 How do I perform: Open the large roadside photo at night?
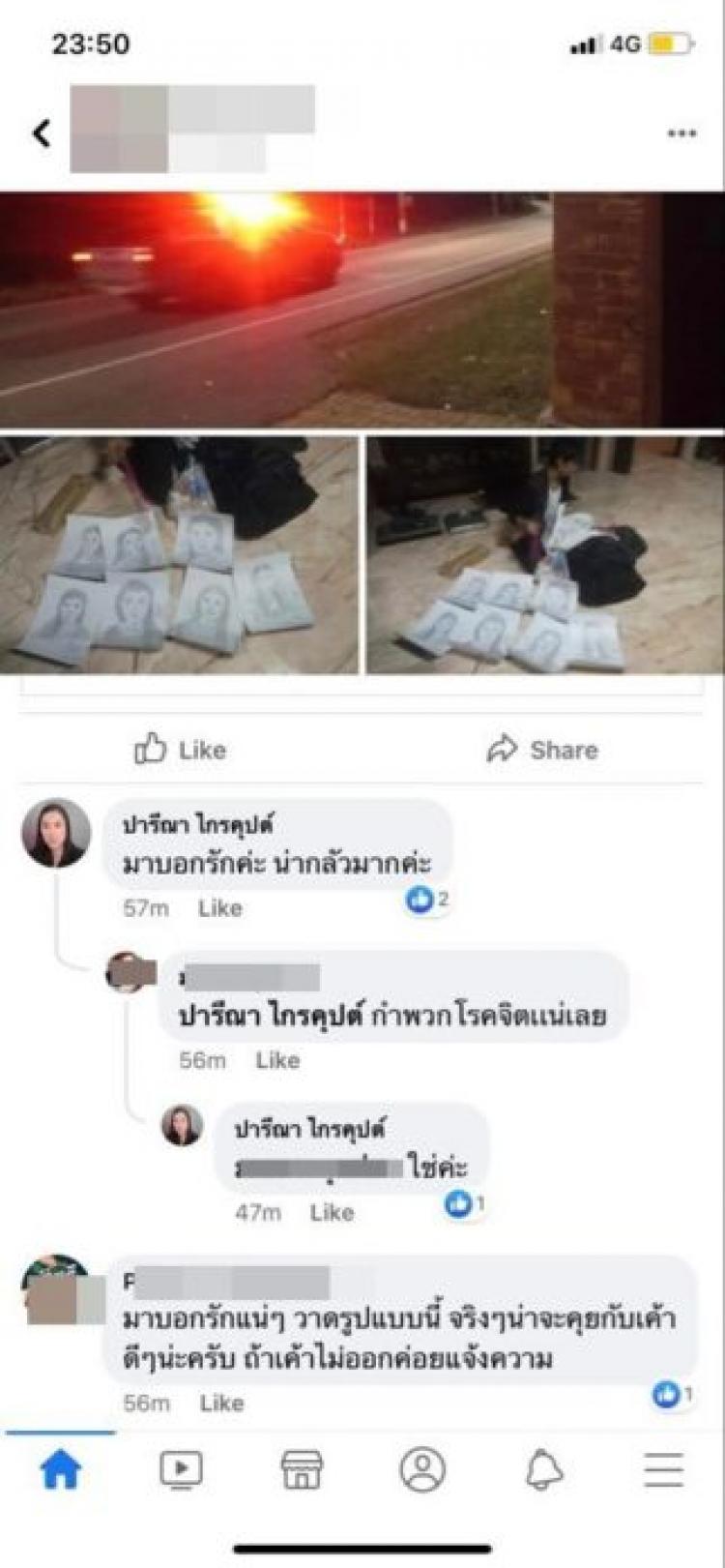point(362,310)
